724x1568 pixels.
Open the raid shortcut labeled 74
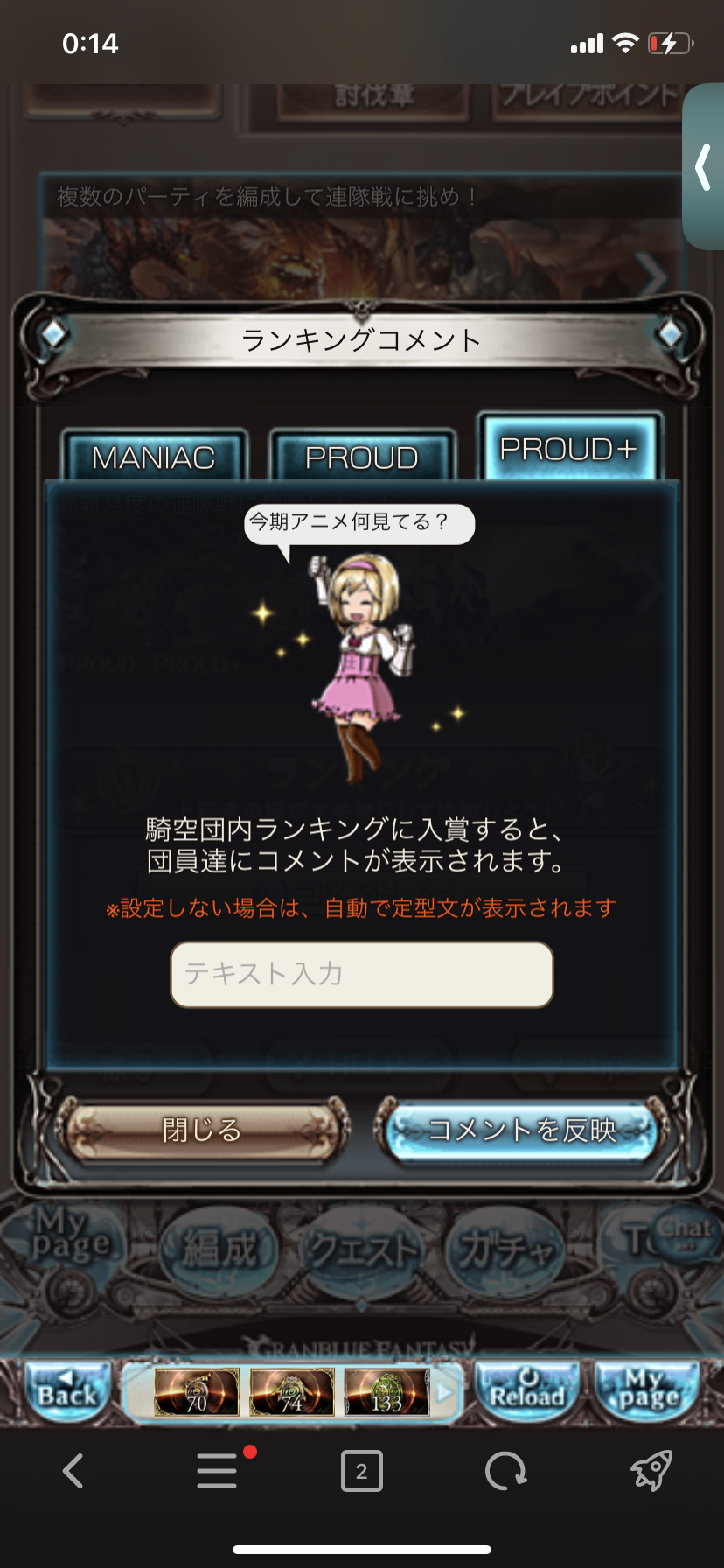coord(291,1392)
